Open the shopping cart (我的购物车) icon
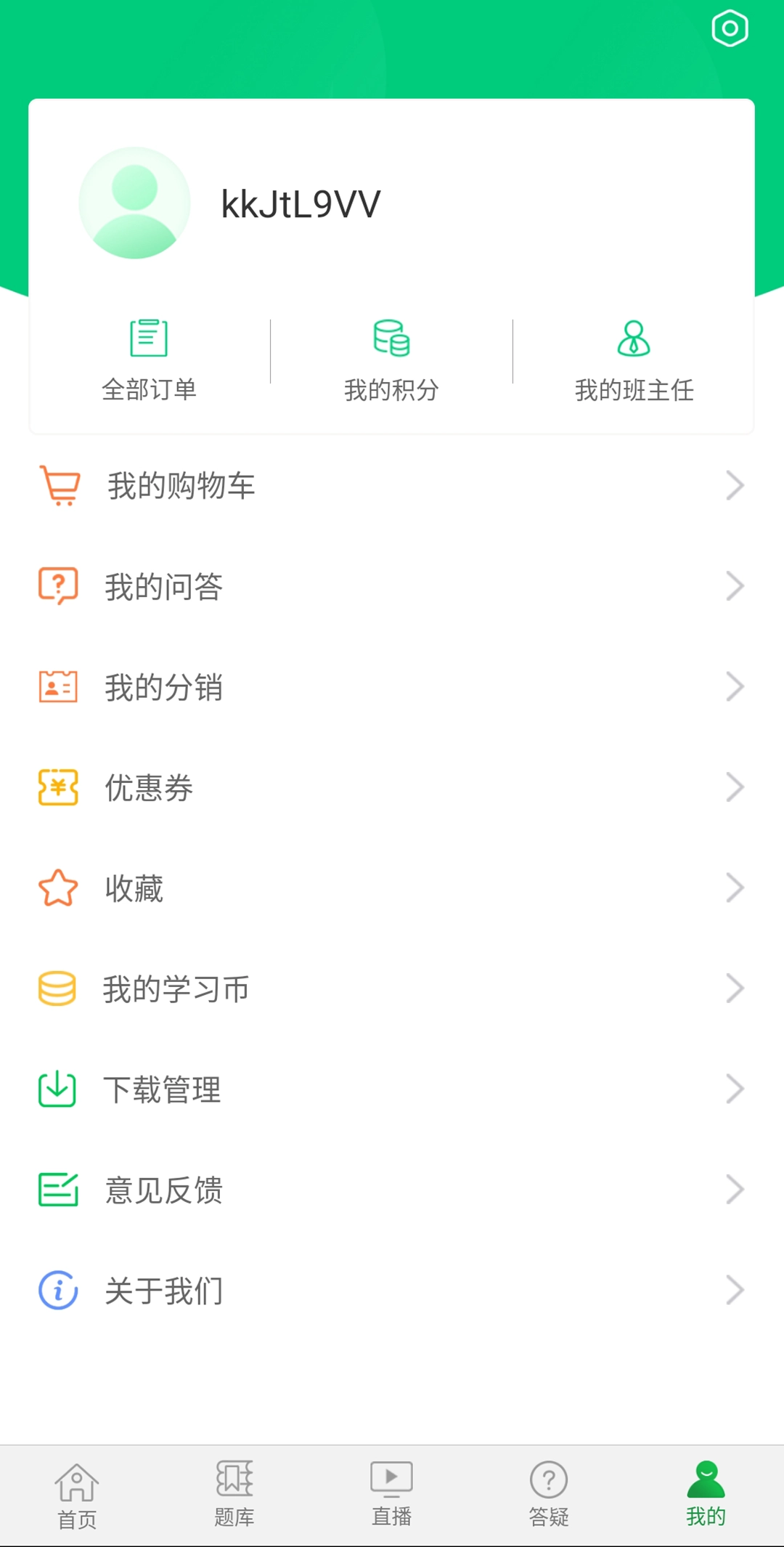Viewport: 784px width, 1547px height. (58, 485)
